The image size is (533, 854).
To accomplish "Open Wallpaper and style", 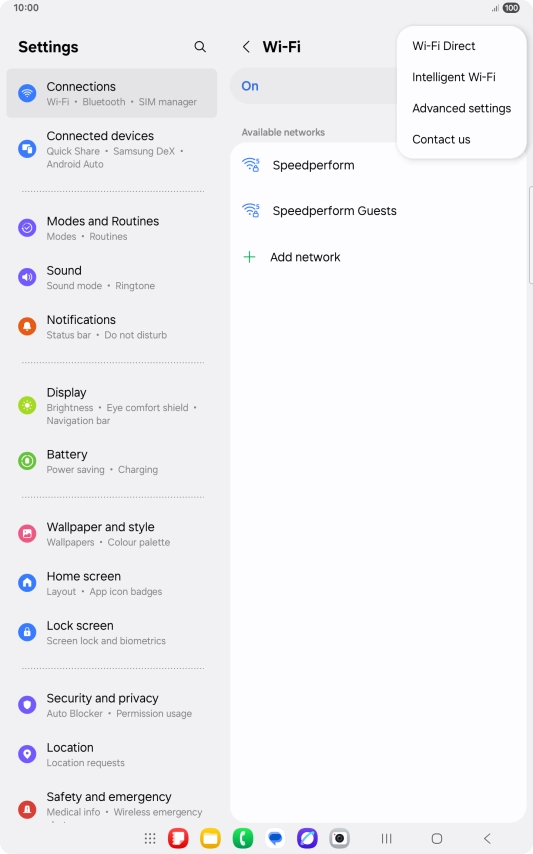I will click(112, 534).
